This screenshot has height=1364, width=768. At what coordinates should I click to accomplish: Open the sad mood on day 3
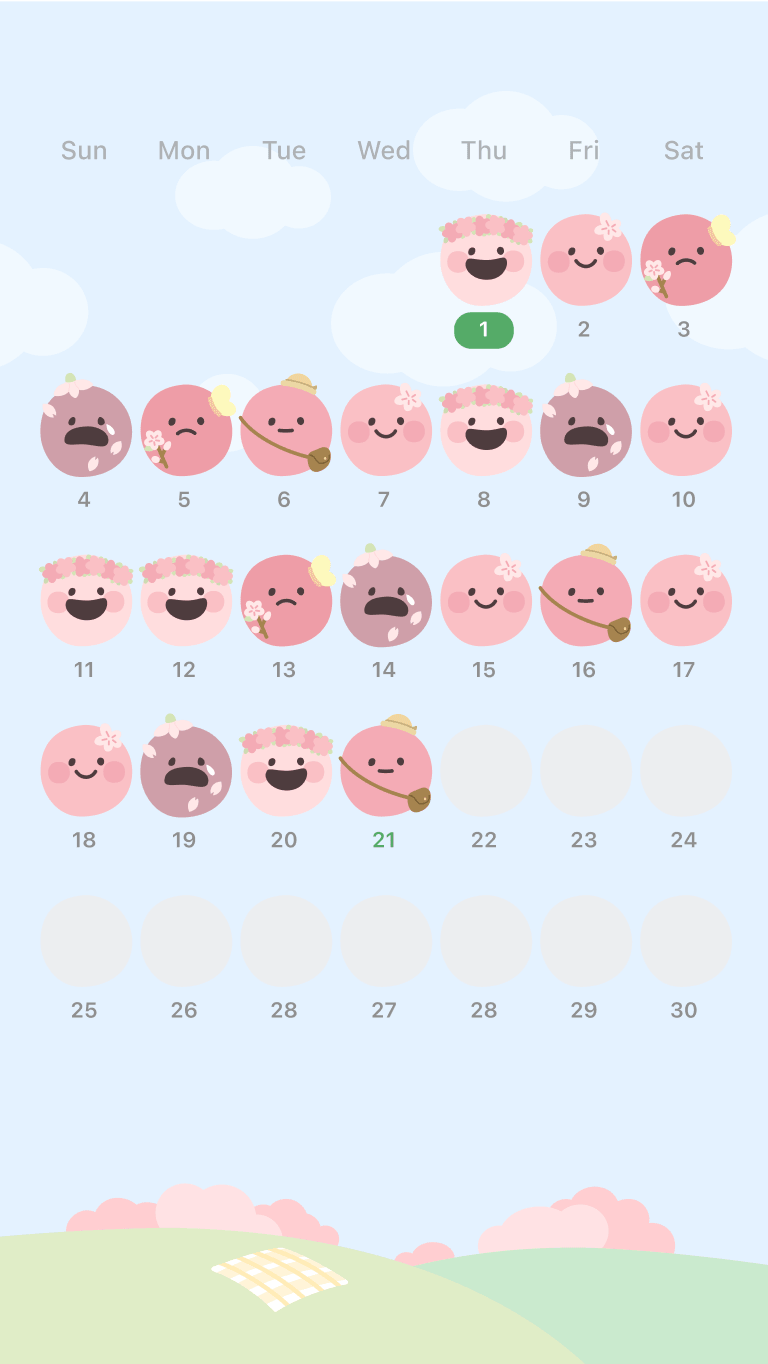pos(685,261)
